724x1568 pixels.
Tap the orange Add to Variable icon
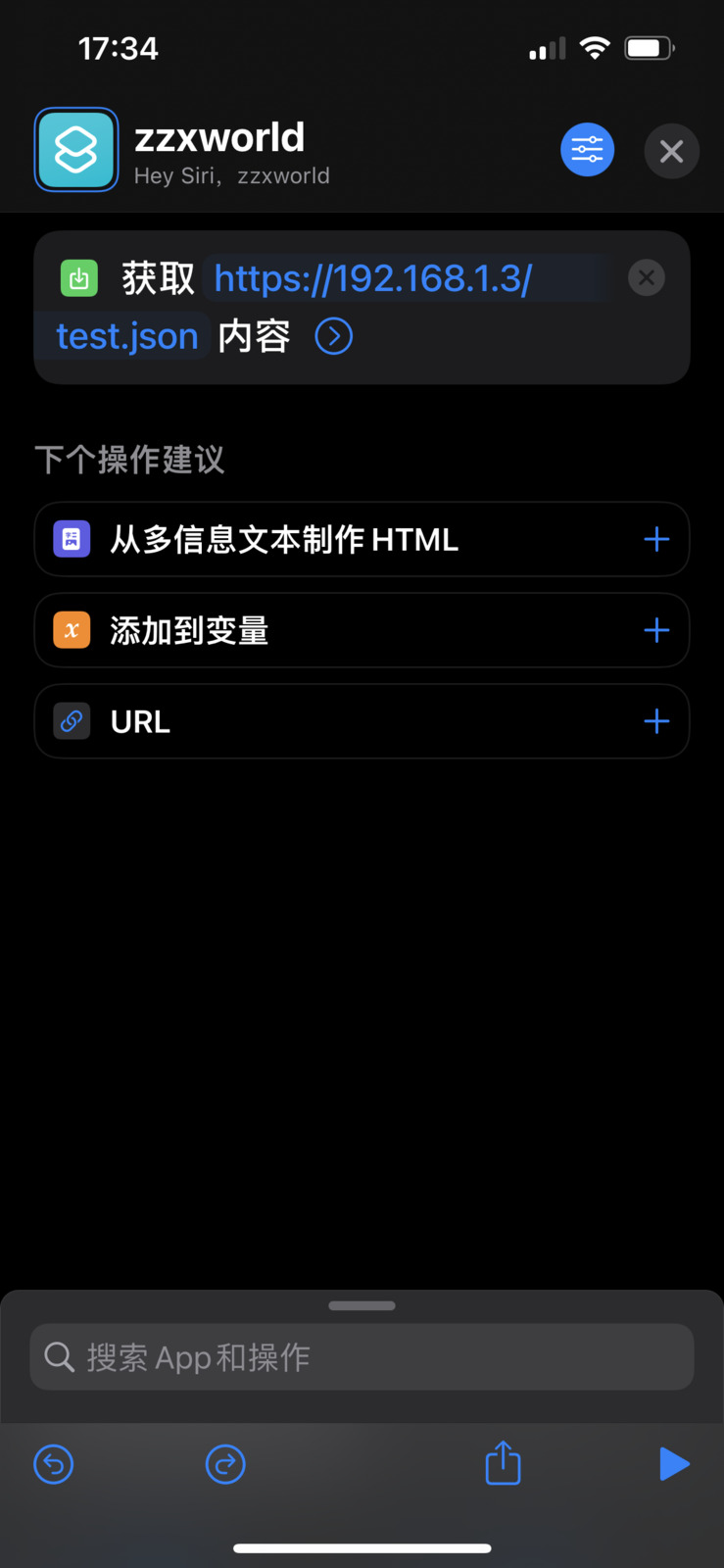71,630
